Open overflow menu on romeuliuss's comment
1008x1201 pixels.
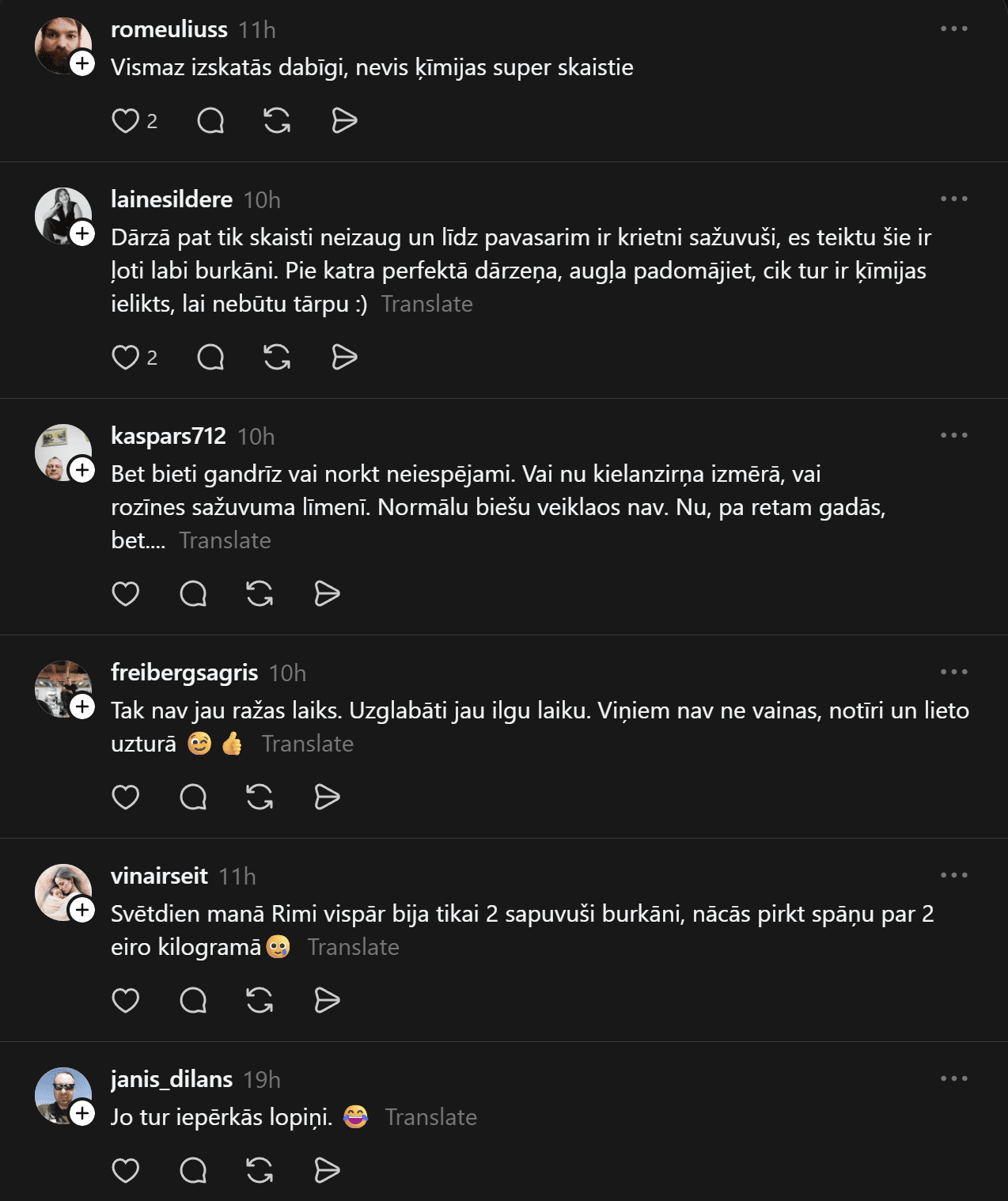pyautogui.click(x=953, y=29)
